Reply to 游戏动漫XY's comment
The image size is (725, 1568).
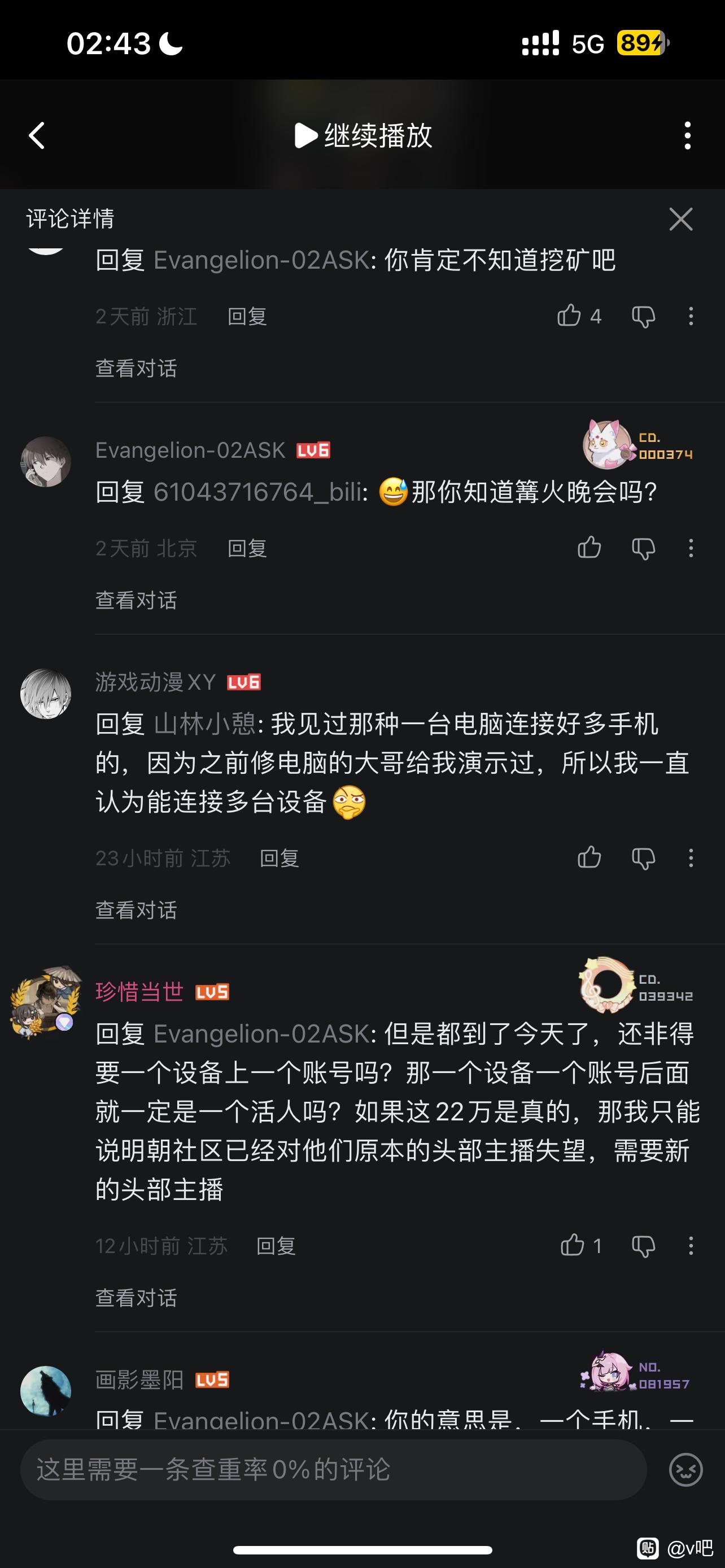(x=279, y=859)
